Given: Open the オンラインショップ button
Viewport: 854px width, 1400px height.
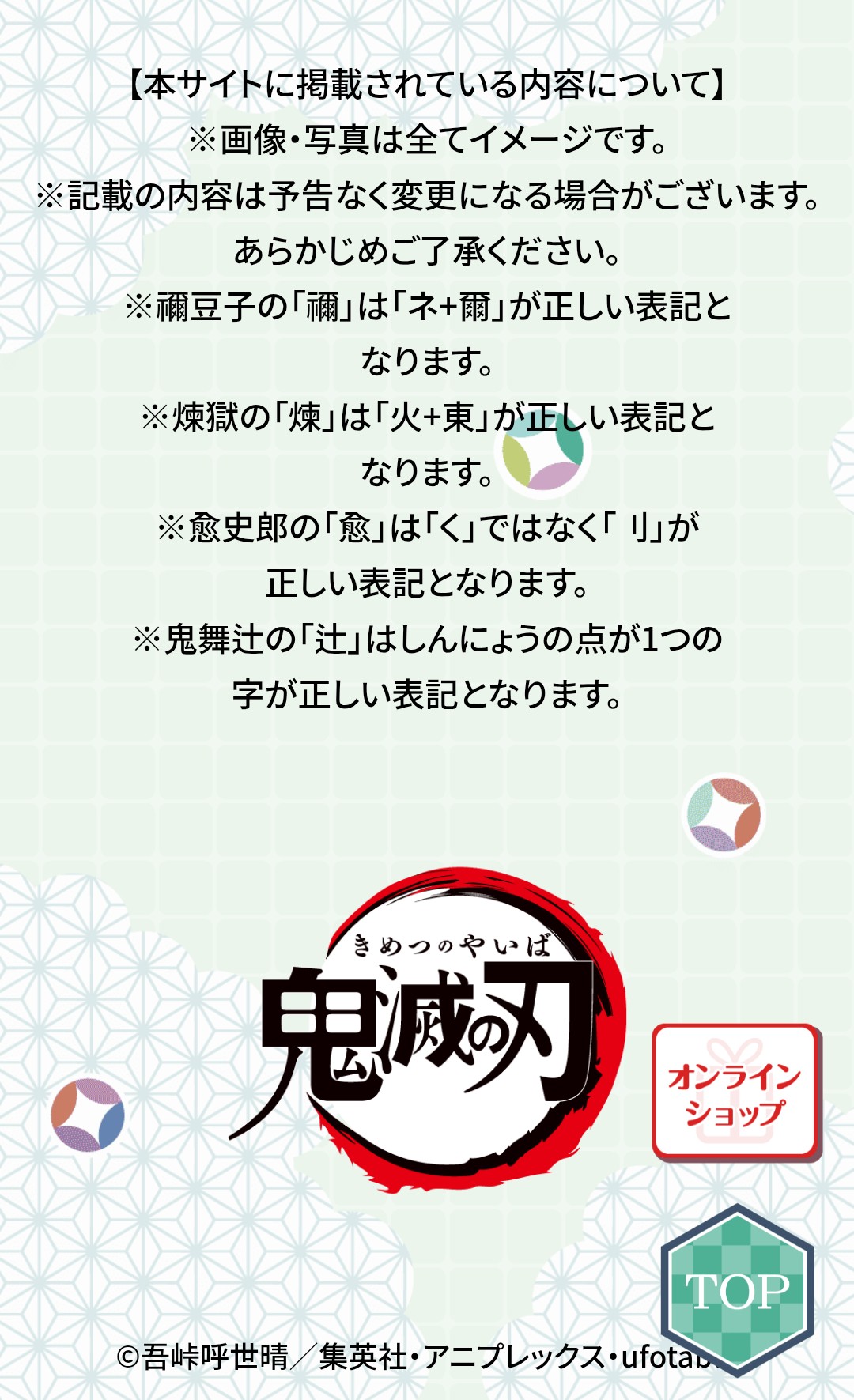Looking at the screenshot, I should coord(735,1092).
